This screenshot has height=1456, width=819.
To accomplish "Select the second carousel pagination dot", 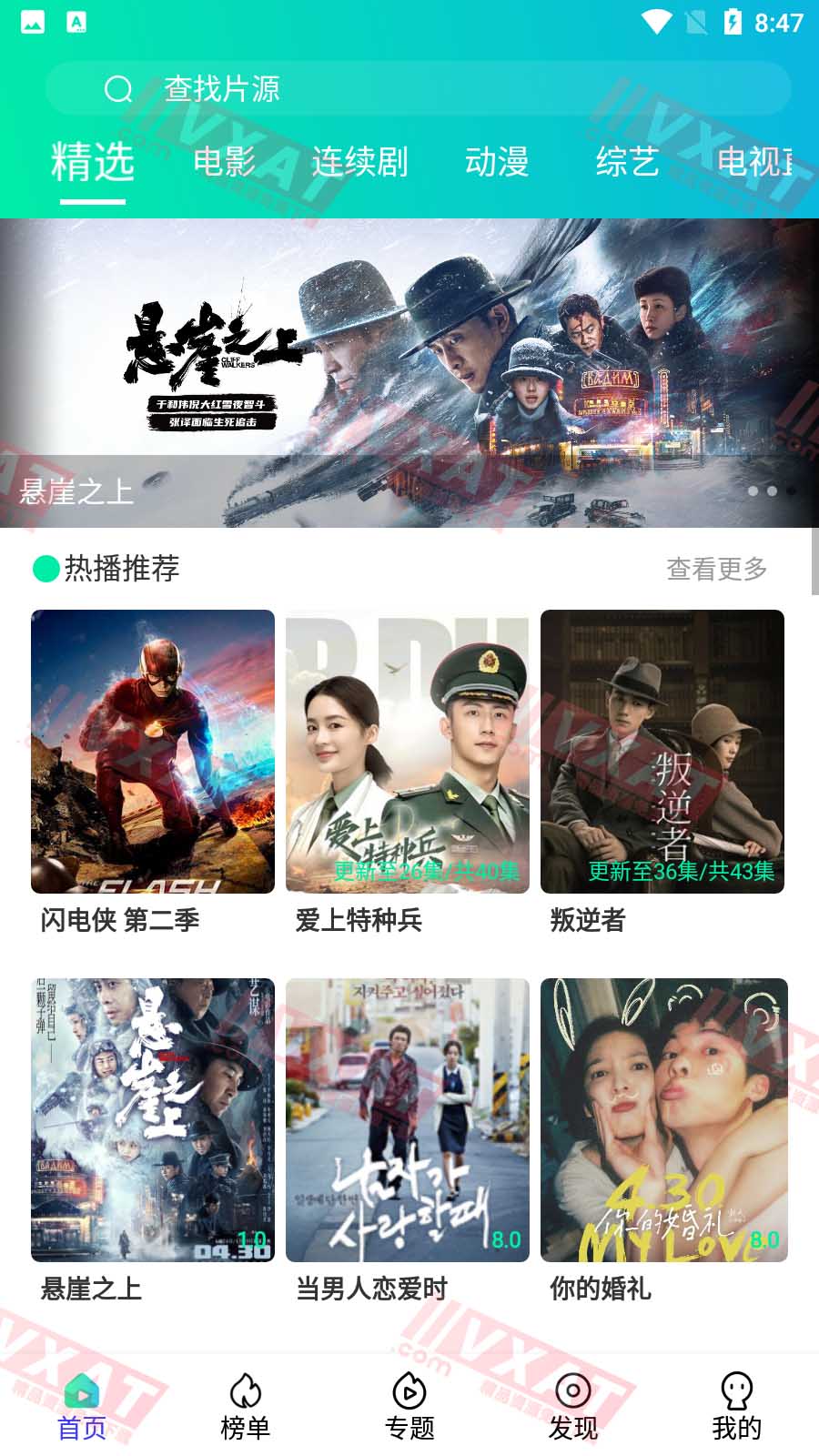I will (x=770, y=492).
